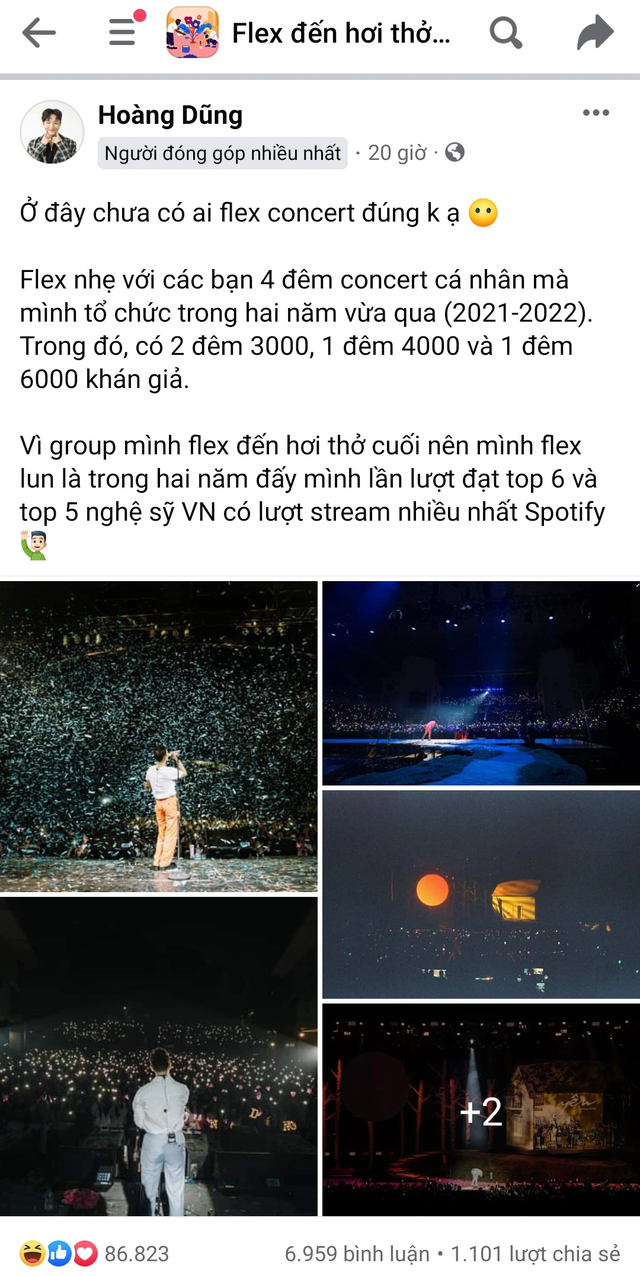This screenshot has height=1276, width=640.
Task: Open the +2 more photos tile
Action: (x=480, y=1110)
